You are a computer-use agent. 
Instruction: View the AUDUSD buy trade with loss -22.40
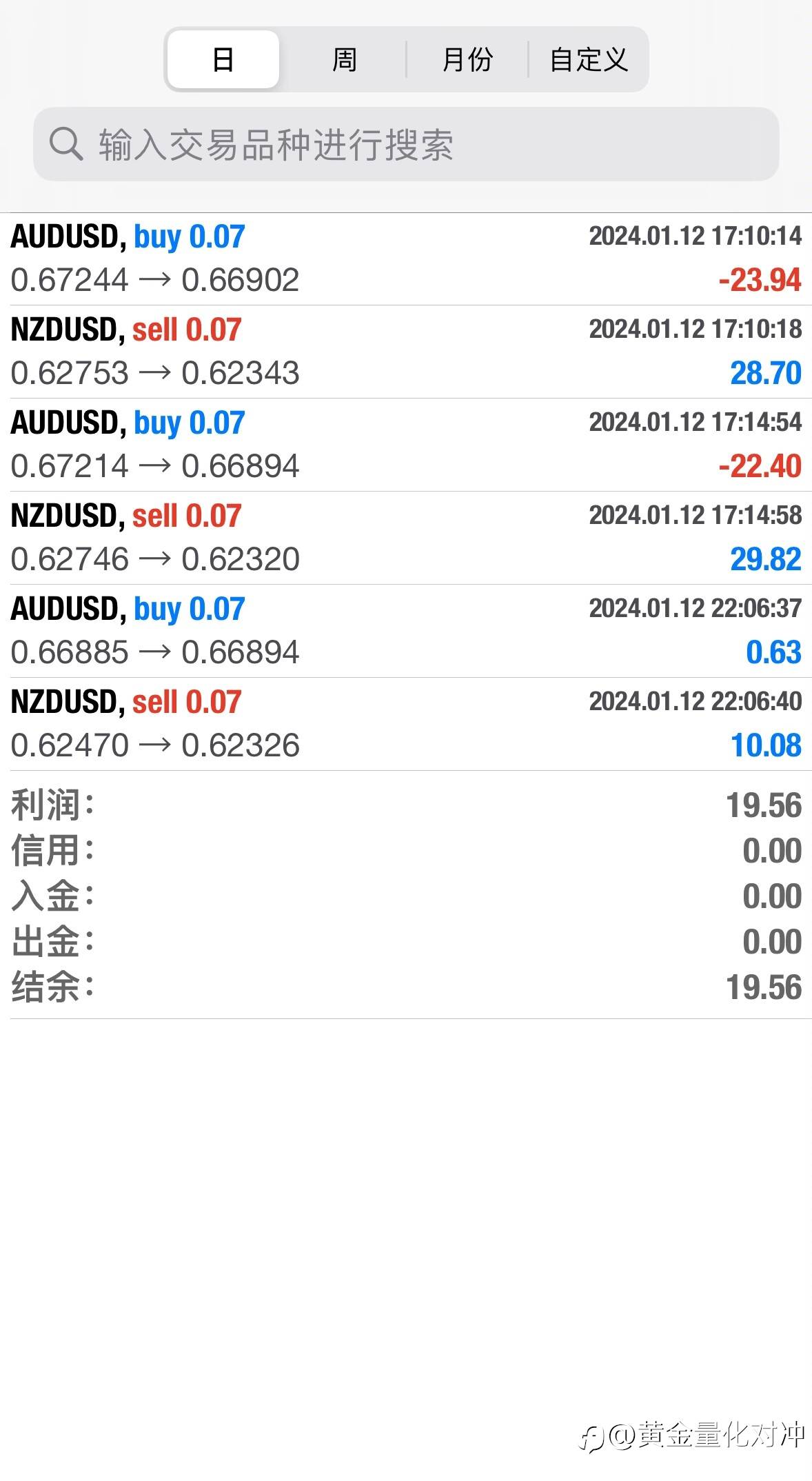click(x=406, y=445)
